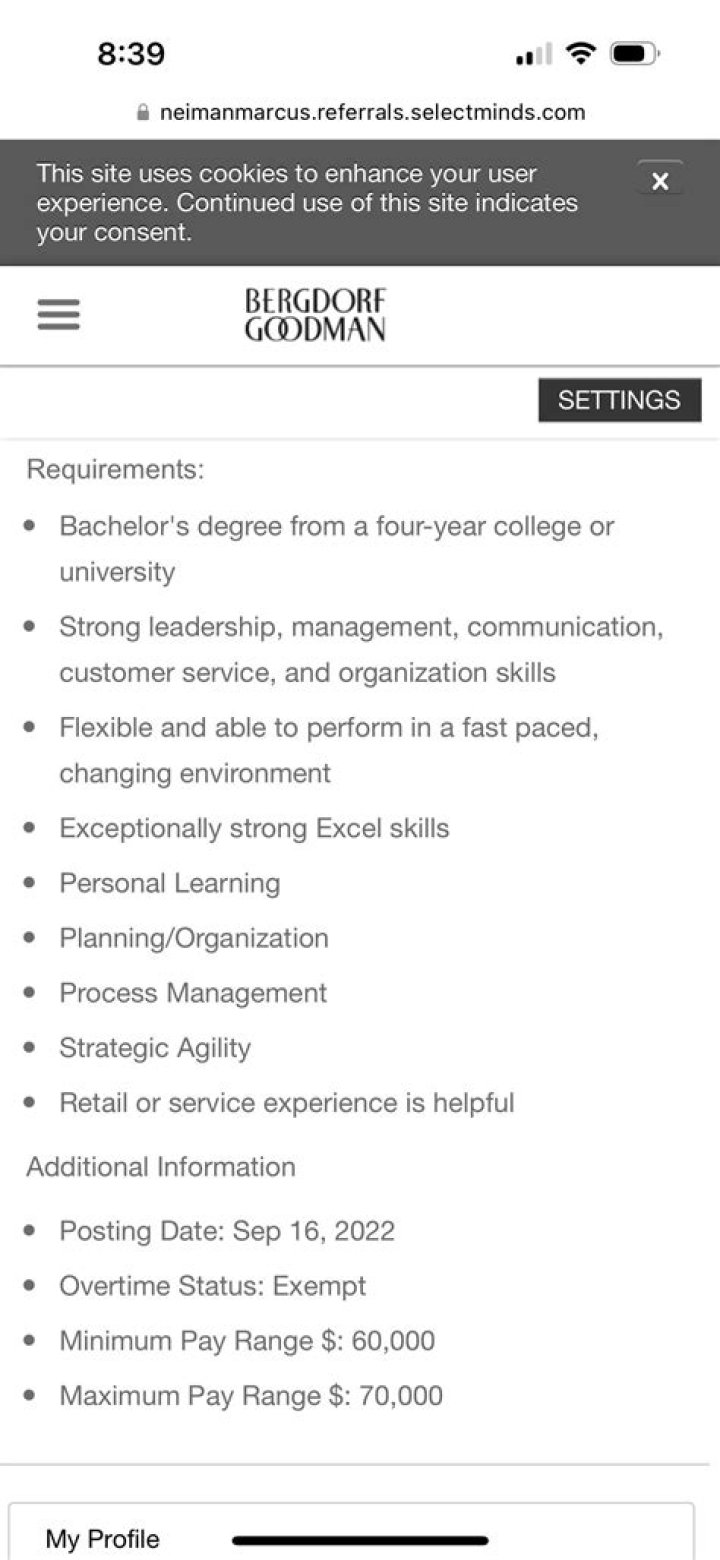The width and height of the screenshot is (720, 1560).
Task: Tap the Excel skills requirement bullet
Action: point(255,828)
